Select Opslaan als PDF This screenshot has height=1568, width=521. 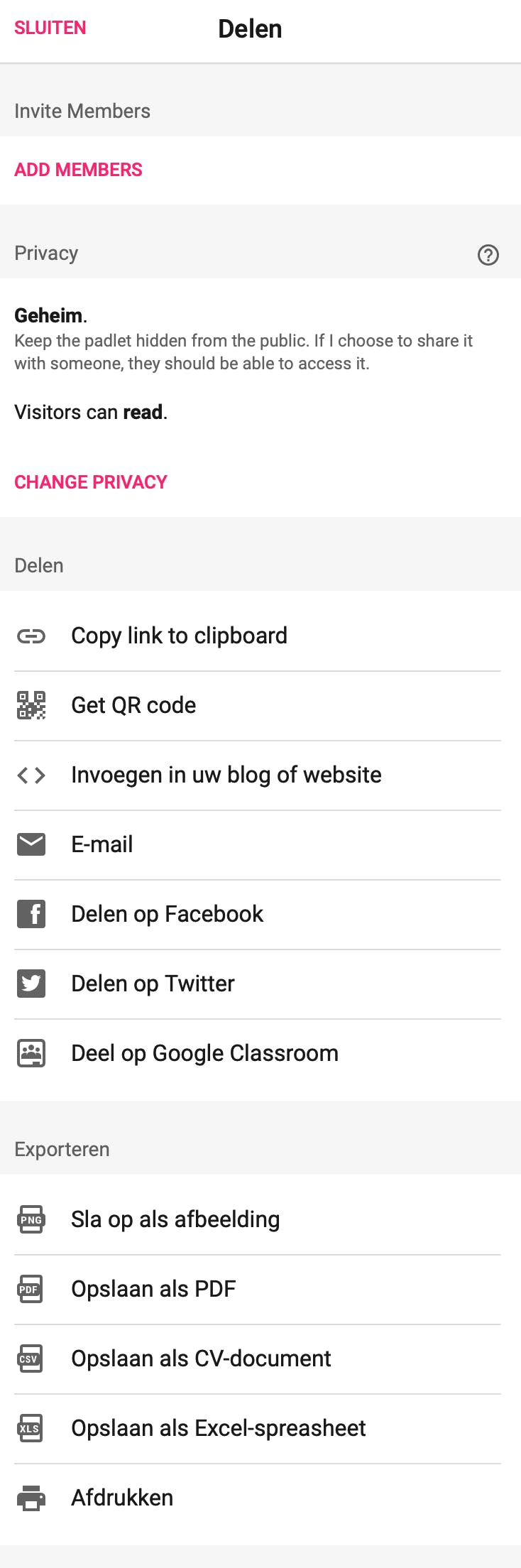(x=153, y=1289)
